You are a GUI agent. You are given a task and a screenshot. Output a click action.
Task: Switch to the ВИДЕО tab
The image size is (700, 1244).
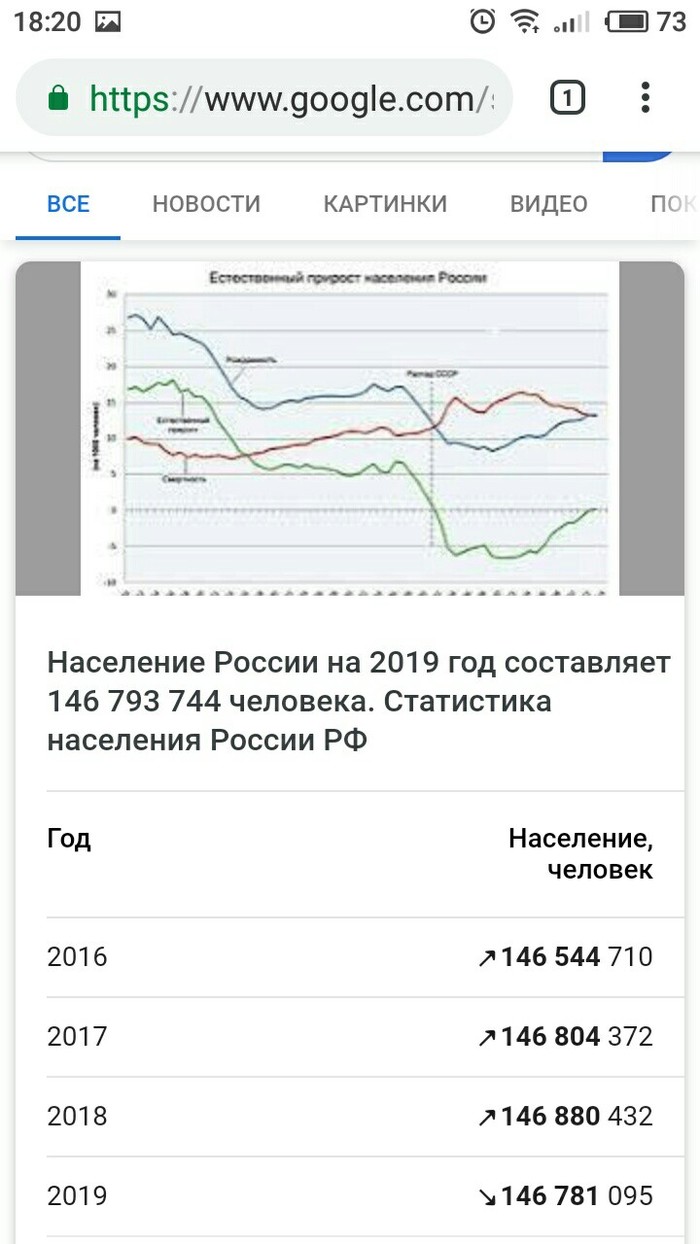coord(549,204)
